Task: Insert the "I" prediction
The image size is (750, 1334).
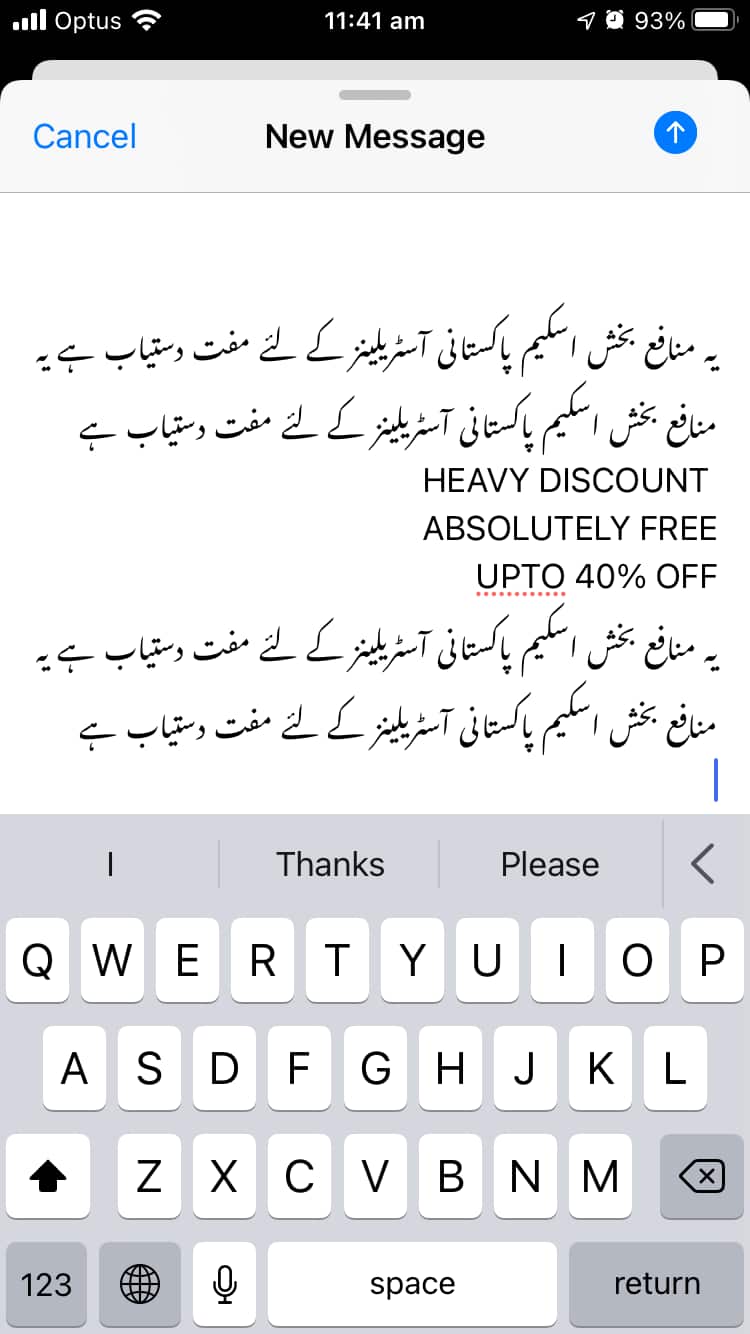Action: (x=110, y=863)
